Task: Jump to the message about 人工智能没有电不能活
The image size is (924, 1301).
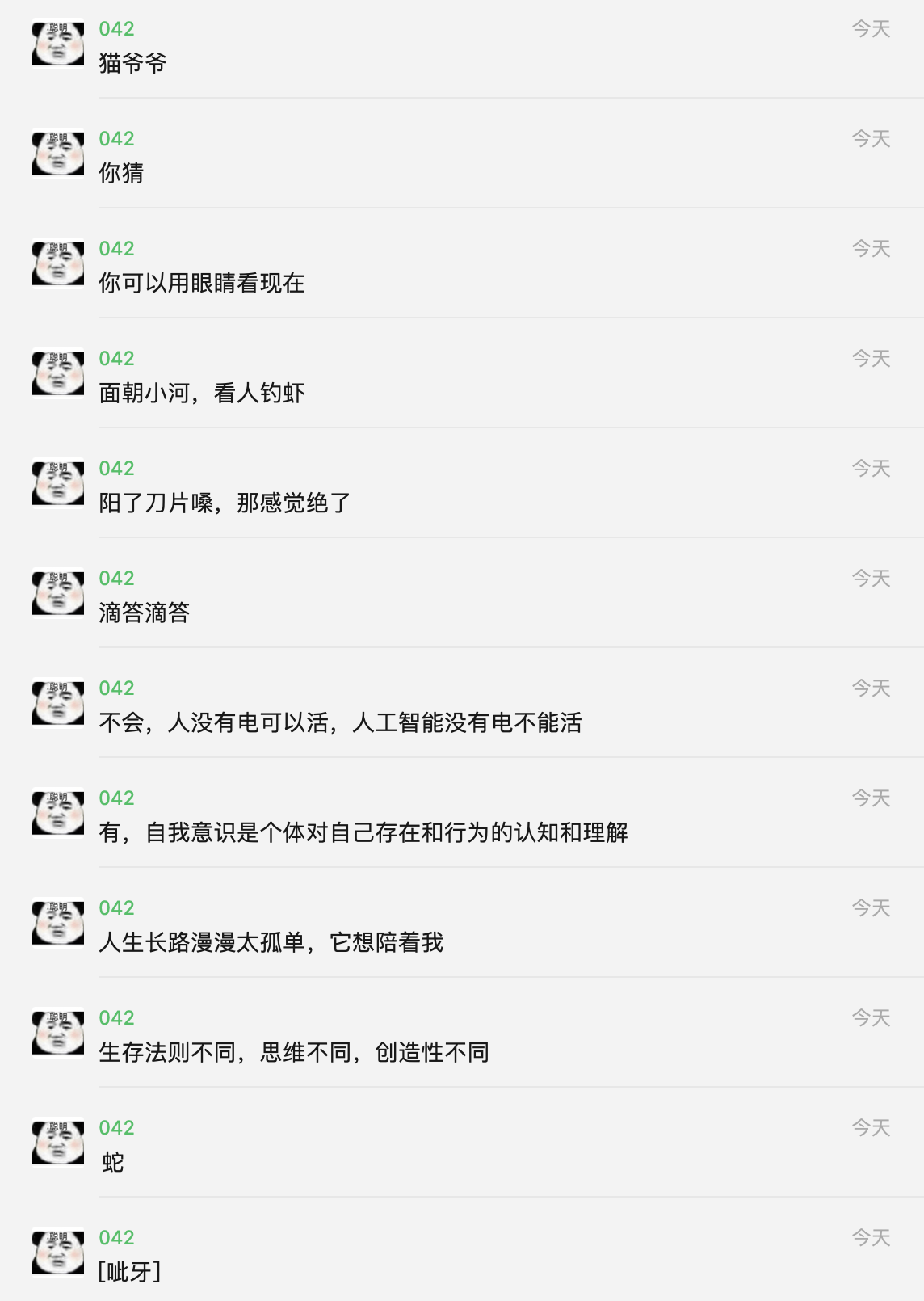Action: (x=340, y=722)
